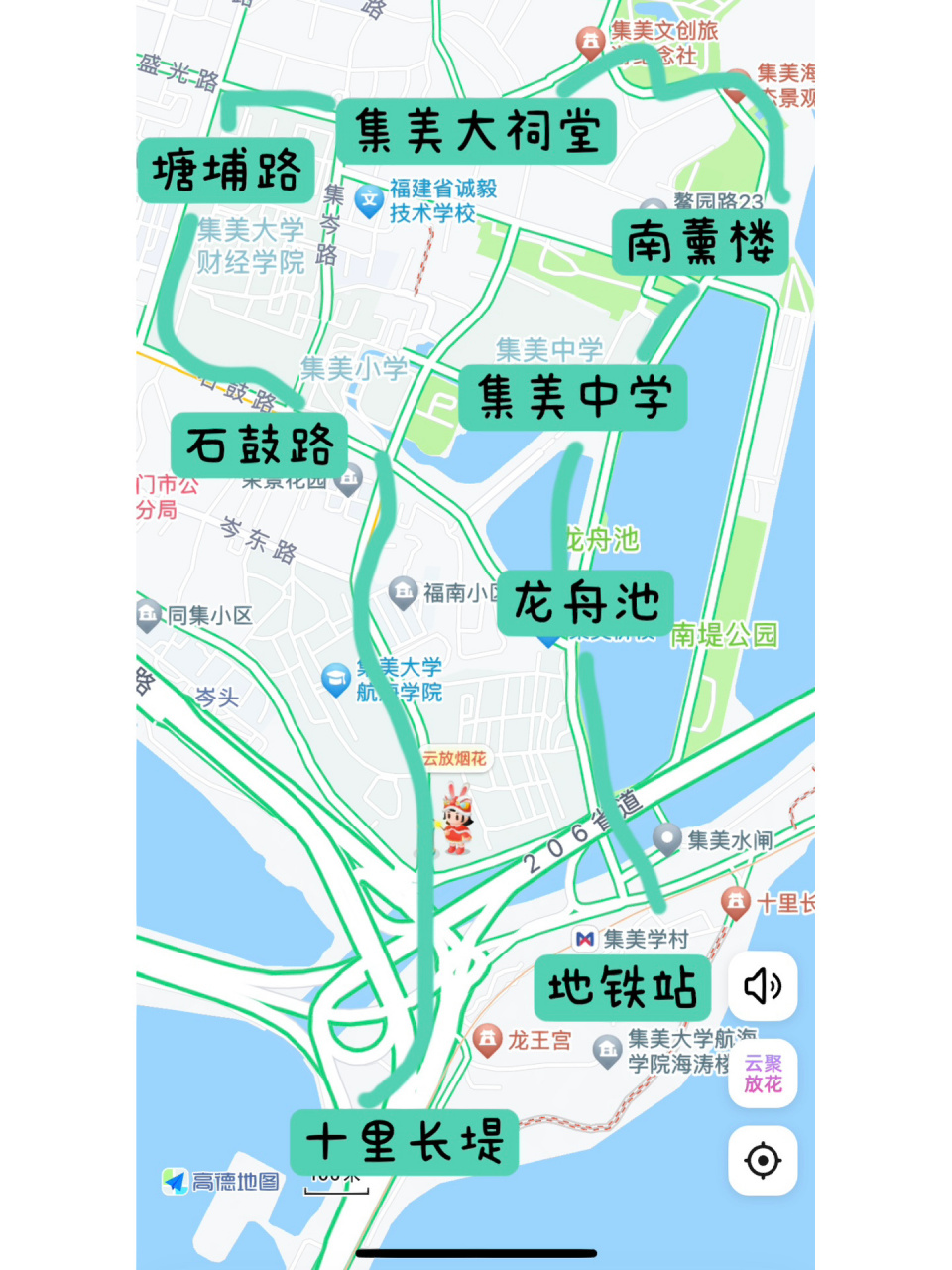Image resolution: width=952 pixels, height=1270 pixels.
Task: Open the 云聚放花 purple button
Action: pos(763,1074)
